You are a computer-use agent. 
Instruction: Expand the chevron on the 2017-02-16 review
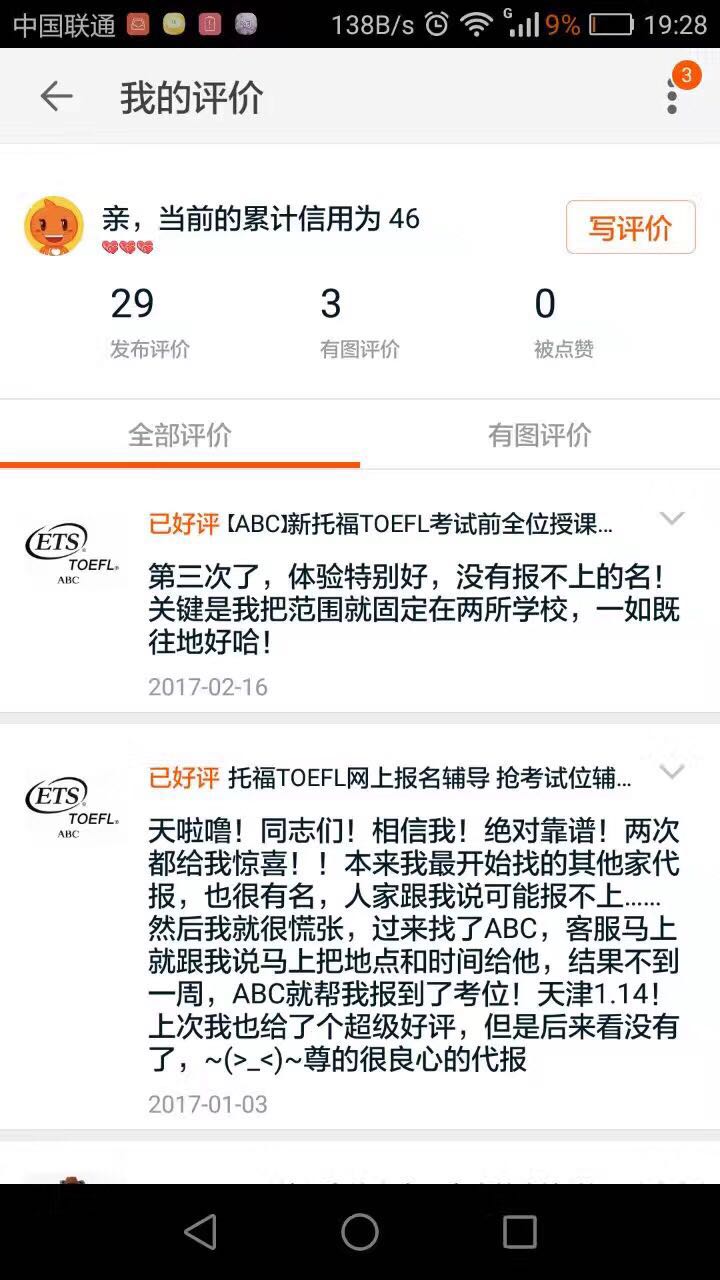coord(672,518)
